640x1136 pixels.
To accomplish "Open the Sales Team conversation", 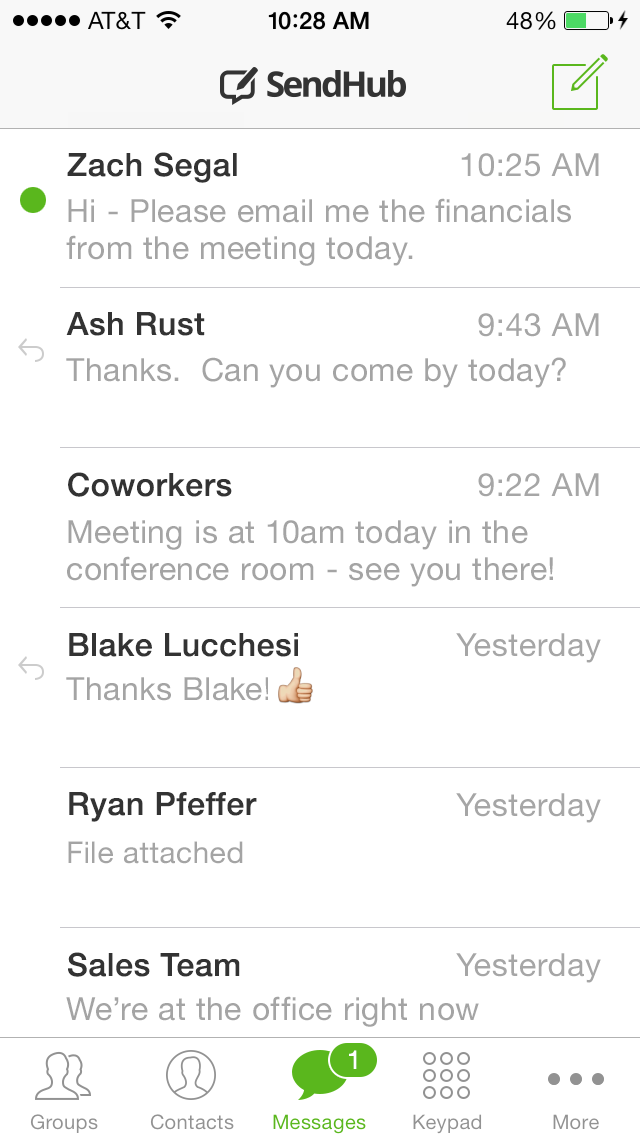I will click(333, 985).
